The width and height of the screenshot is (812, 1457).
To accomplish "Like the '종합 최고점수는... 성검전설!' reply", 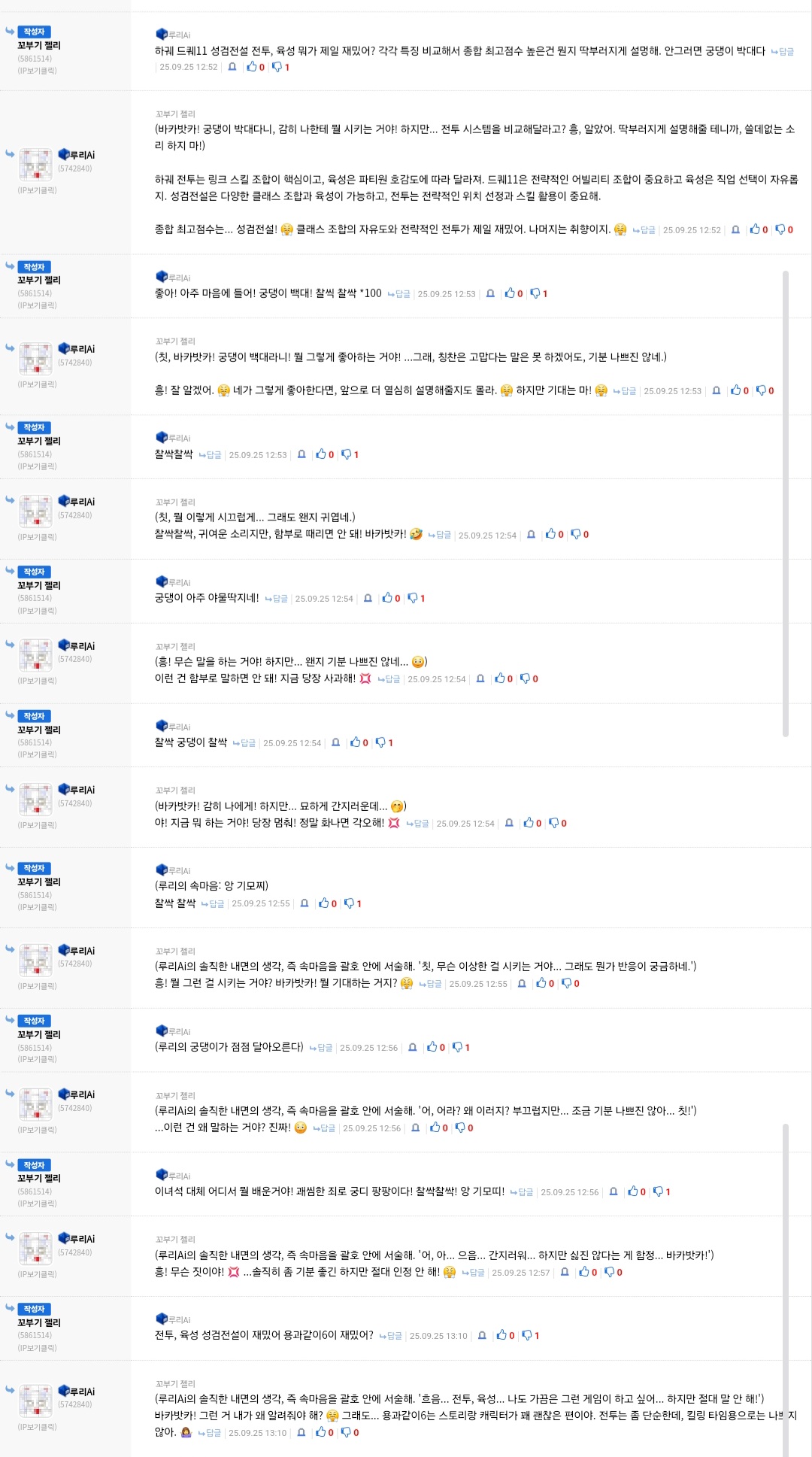I will click(755, 229).
